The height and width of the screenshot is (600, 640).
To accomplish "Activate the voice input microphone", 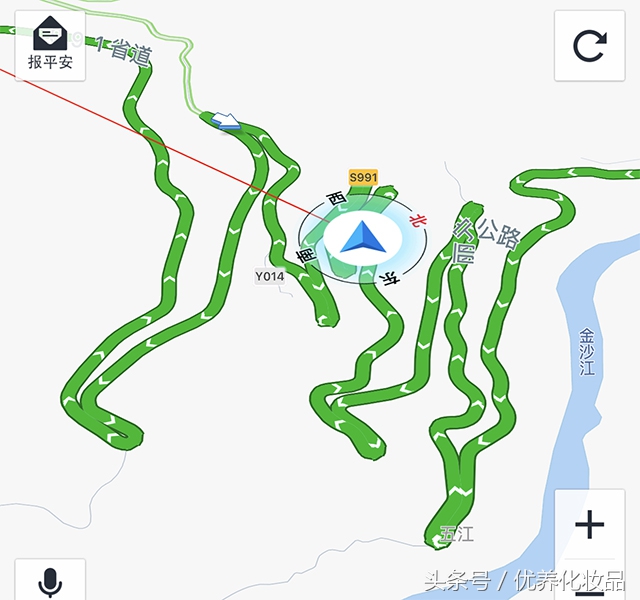I will tap(50, 581).
